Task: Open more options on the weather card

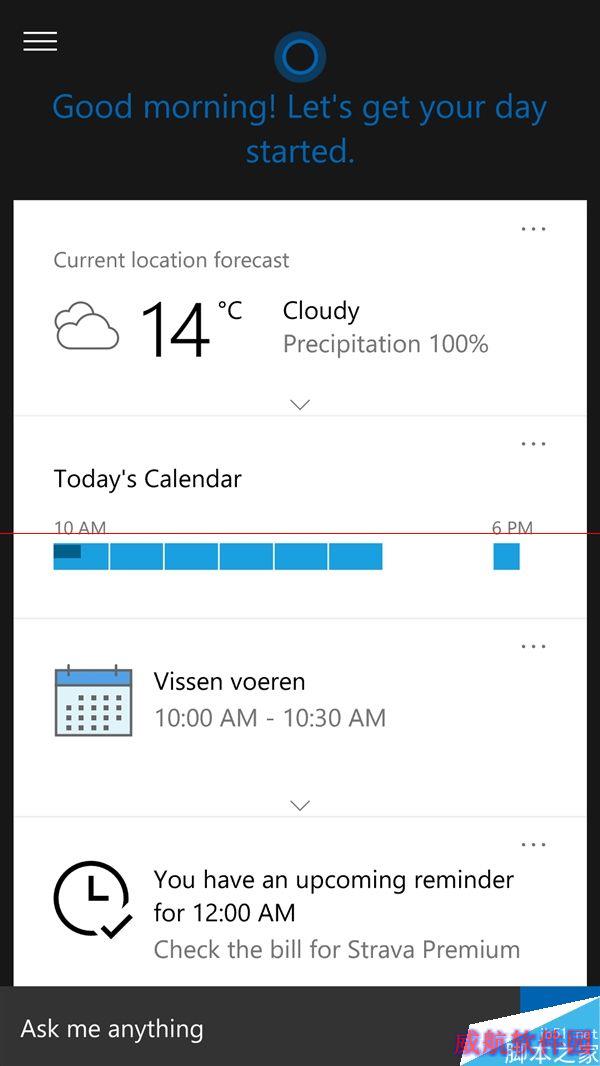Action: (533, 229)
